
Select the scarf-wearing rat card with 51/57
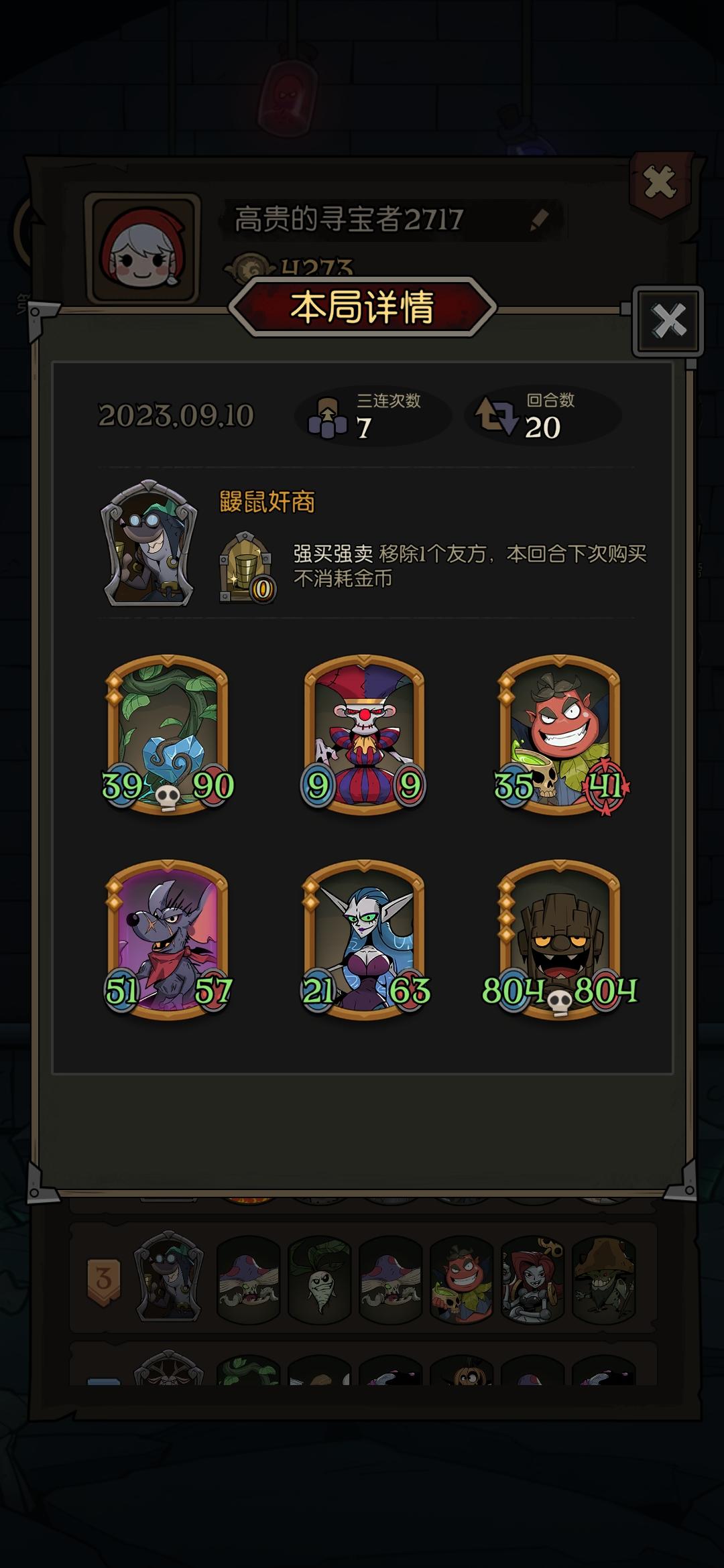tap(166, 938)
